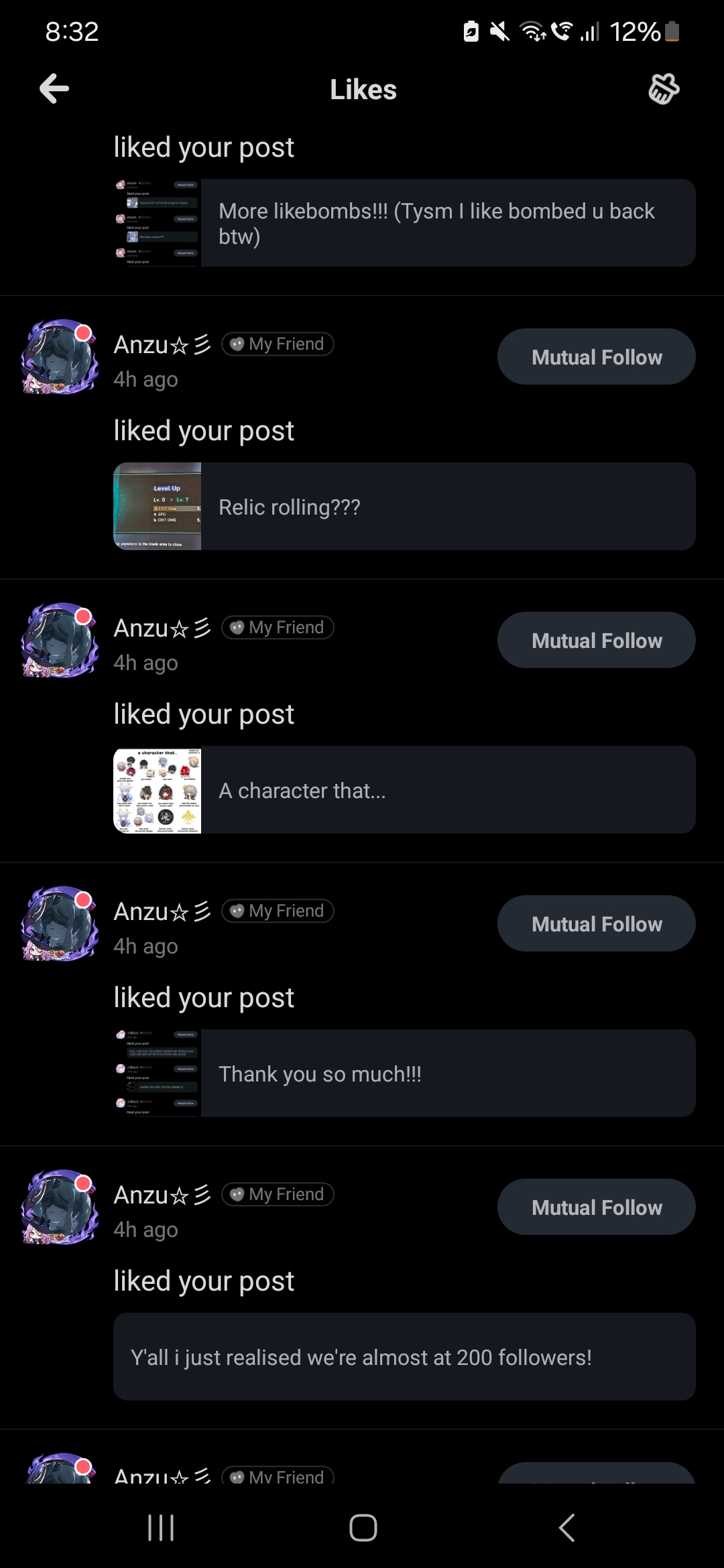
Task: Toggle Mutual Follow next to the Relic post like
Action: point(595,356)
